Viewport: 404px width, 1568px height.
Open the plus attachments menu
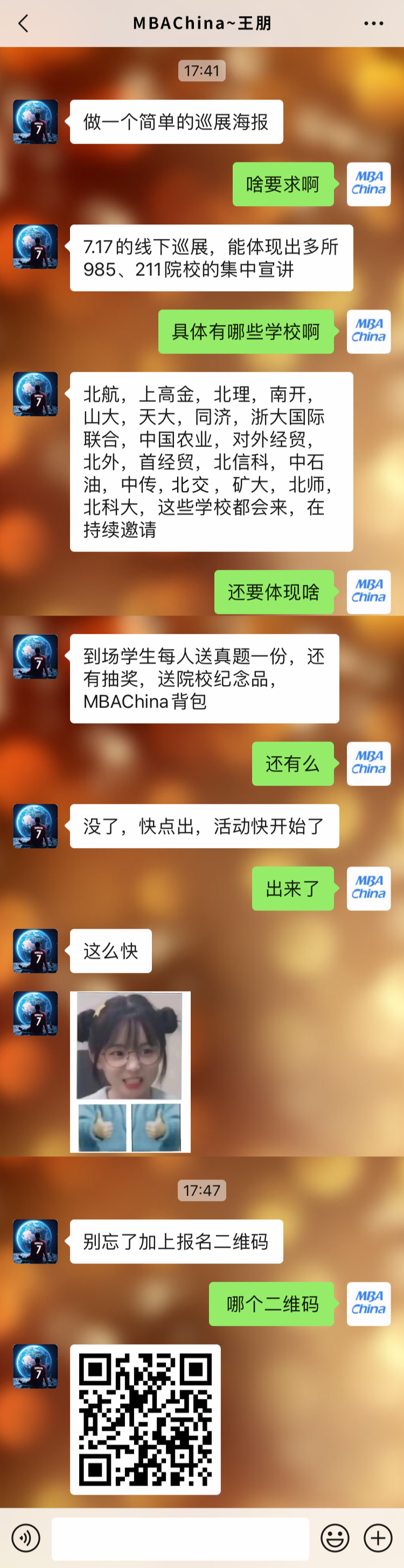[x=378, y=1537]
